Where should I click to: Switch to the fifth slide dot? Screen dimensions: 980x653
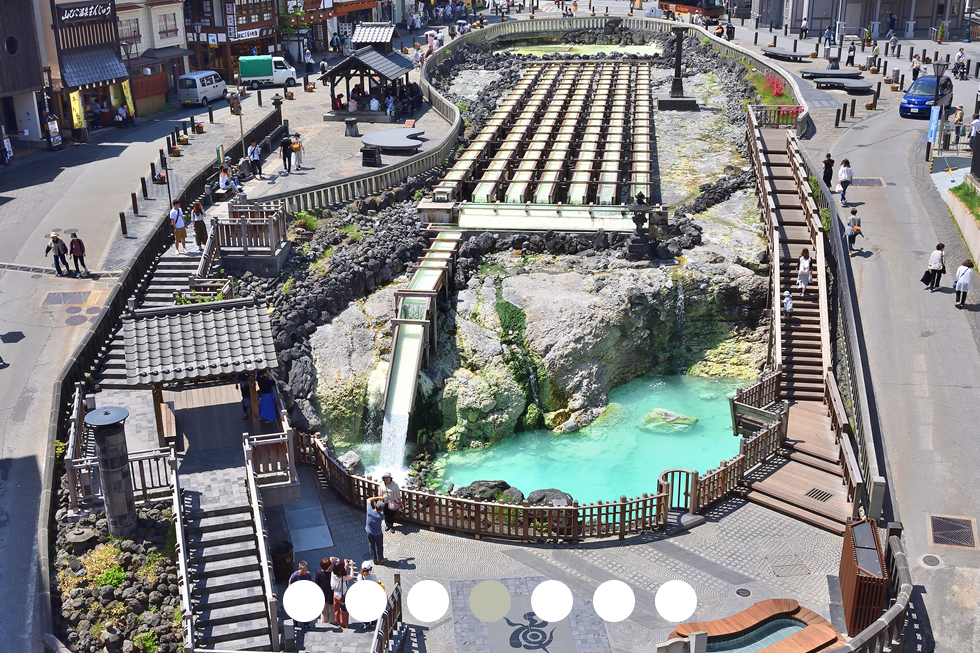[552, 601]
